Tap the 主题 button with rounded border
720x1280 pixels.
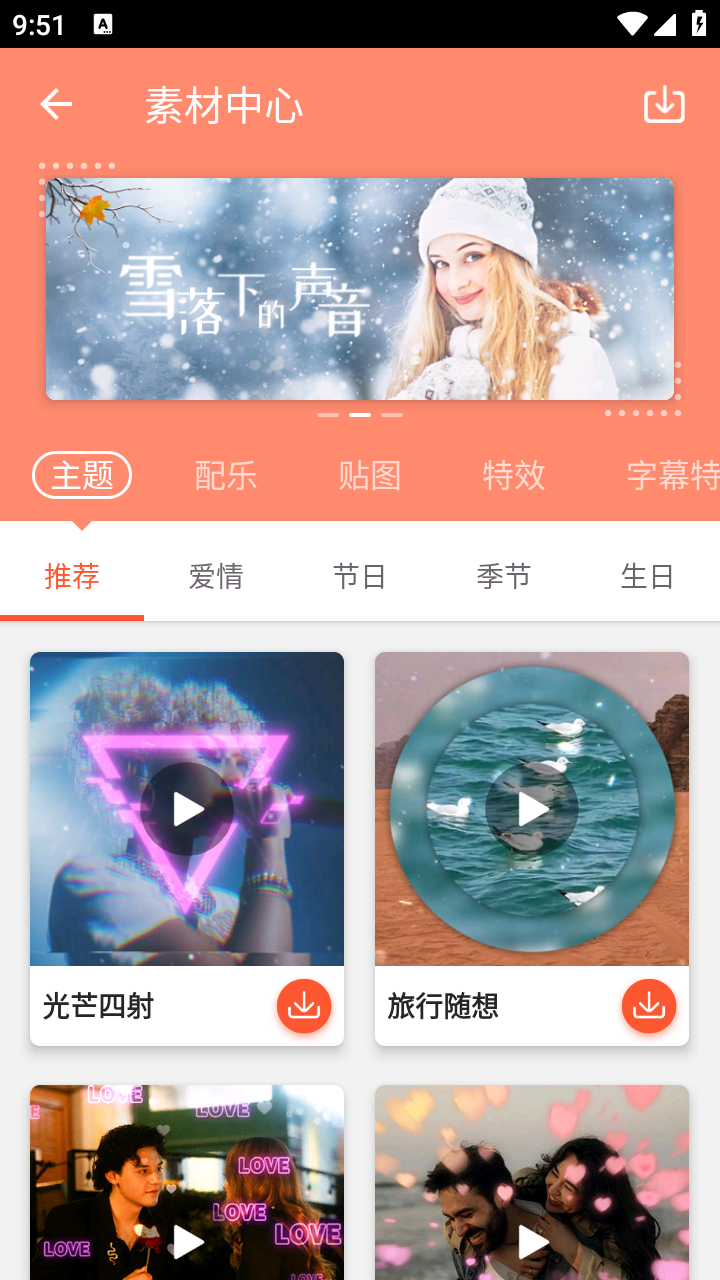click(82, 475)
